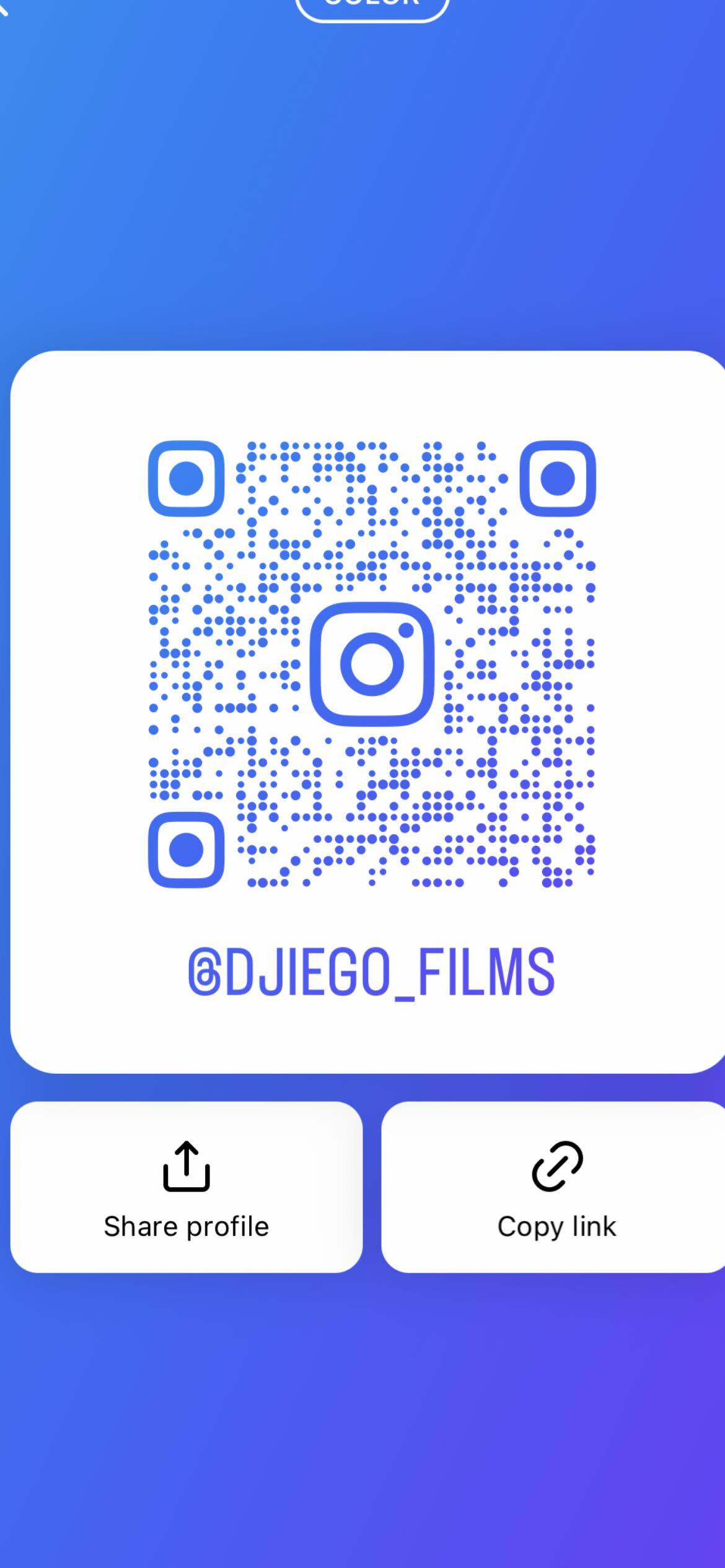This screenshot has width=725, height=1568.
Task: Copy the profile link
Action: (x=555, y=1188)
